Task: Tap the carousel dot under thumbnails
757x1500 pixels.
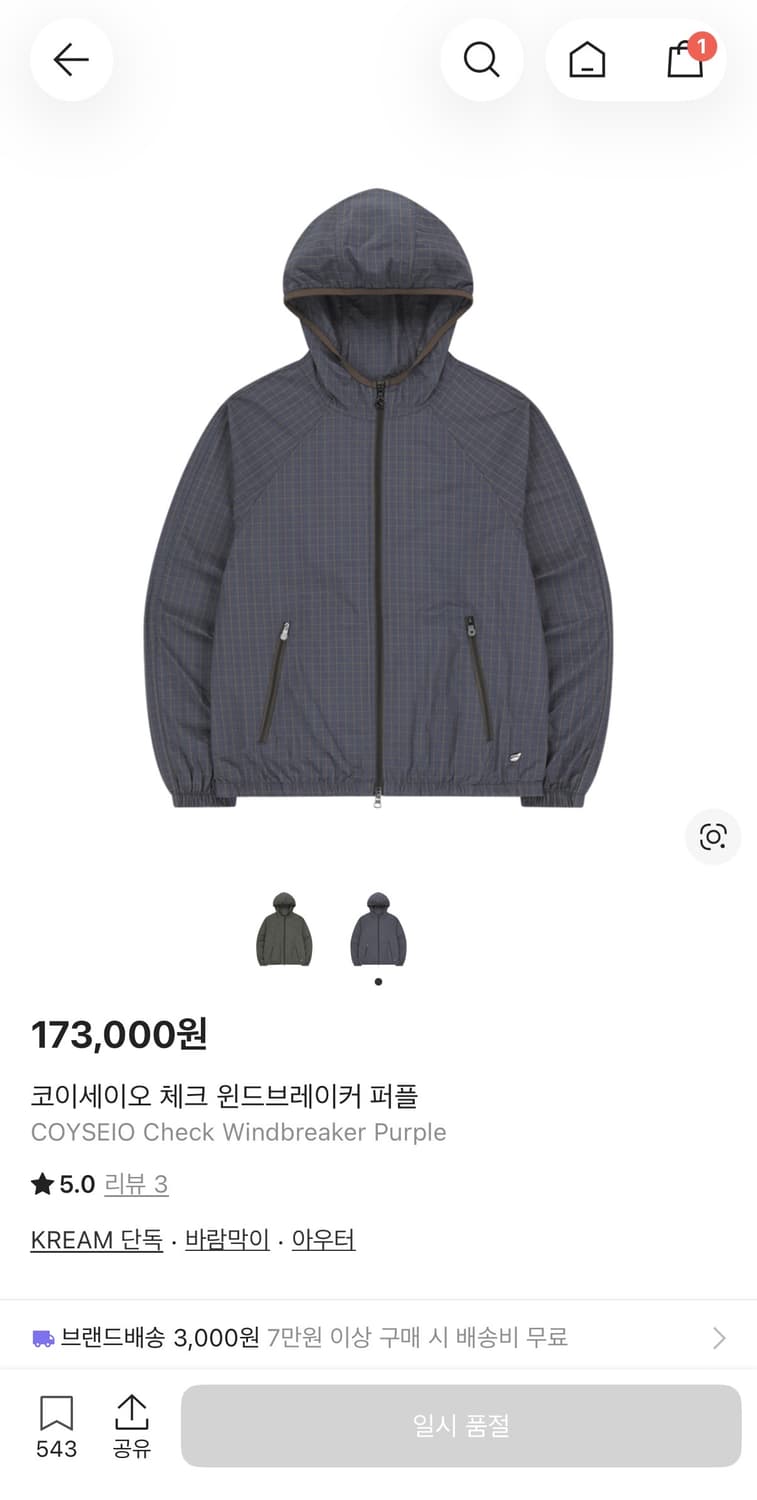Action: [x=378, y=981]
